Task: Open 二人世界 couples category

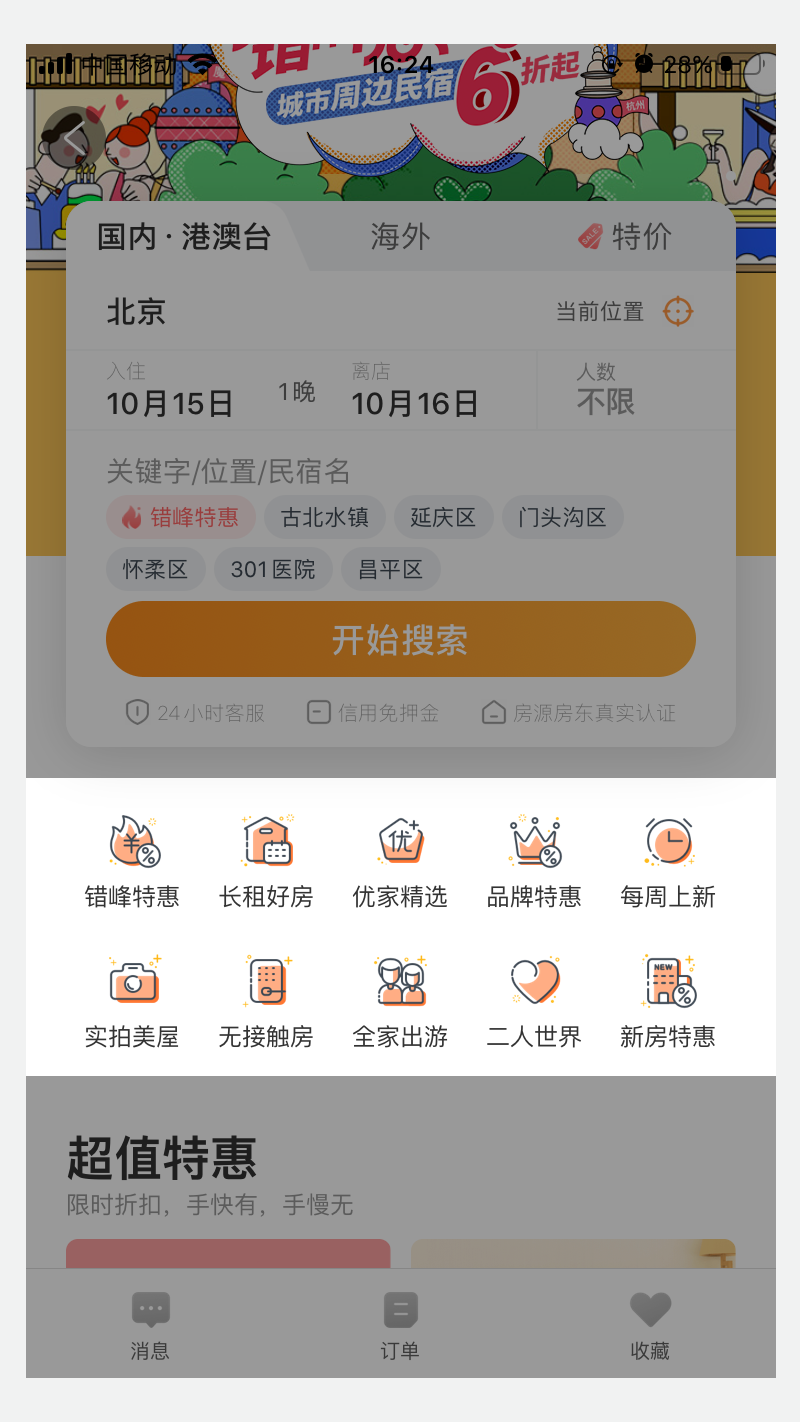Action: (x=534, y=1000)
